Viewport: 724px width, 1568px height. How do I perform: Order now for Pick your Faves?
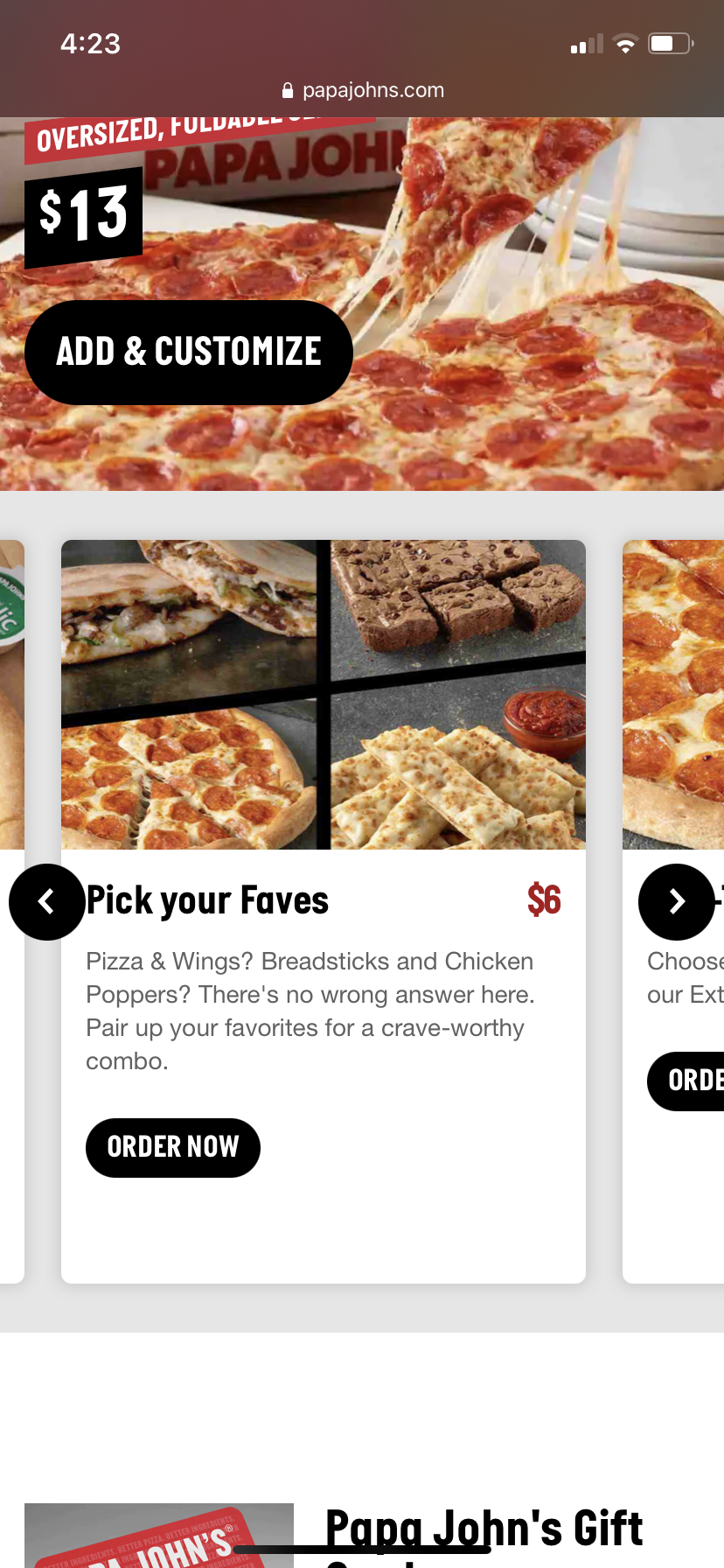click(x=173, y=1147)
